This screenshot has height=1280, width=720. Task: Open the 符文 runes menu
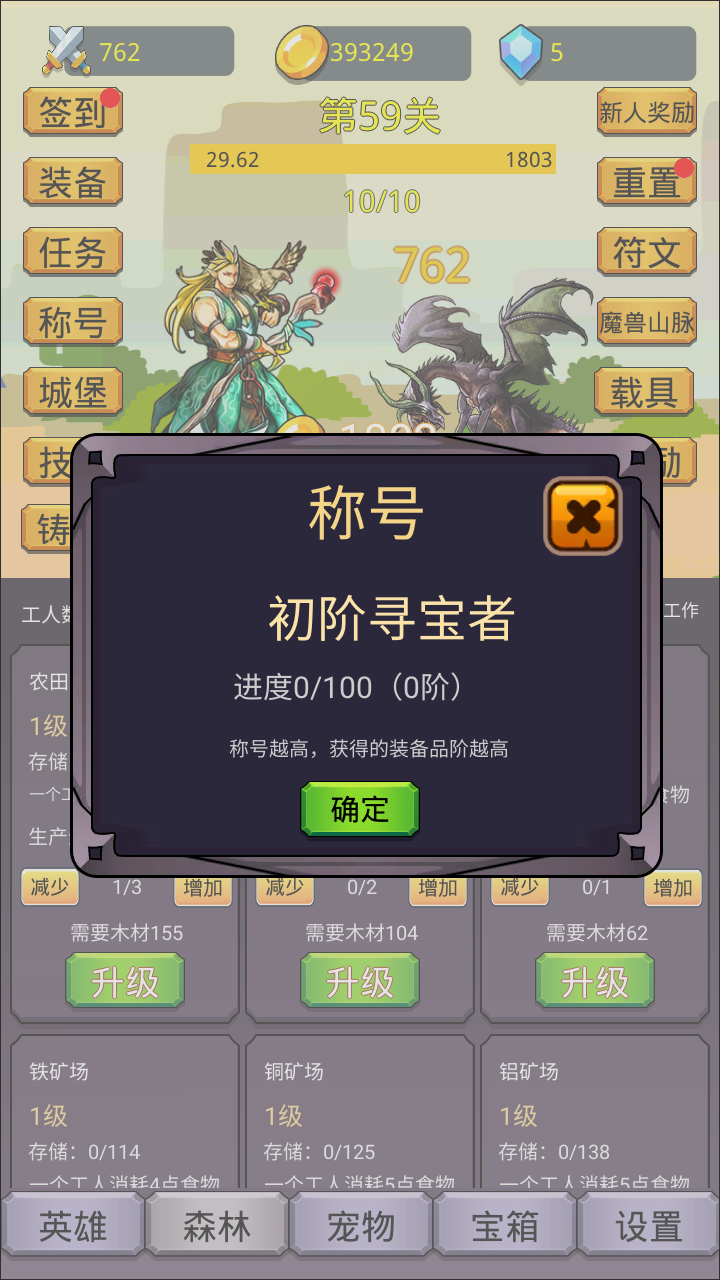click(x=646, y=252)
